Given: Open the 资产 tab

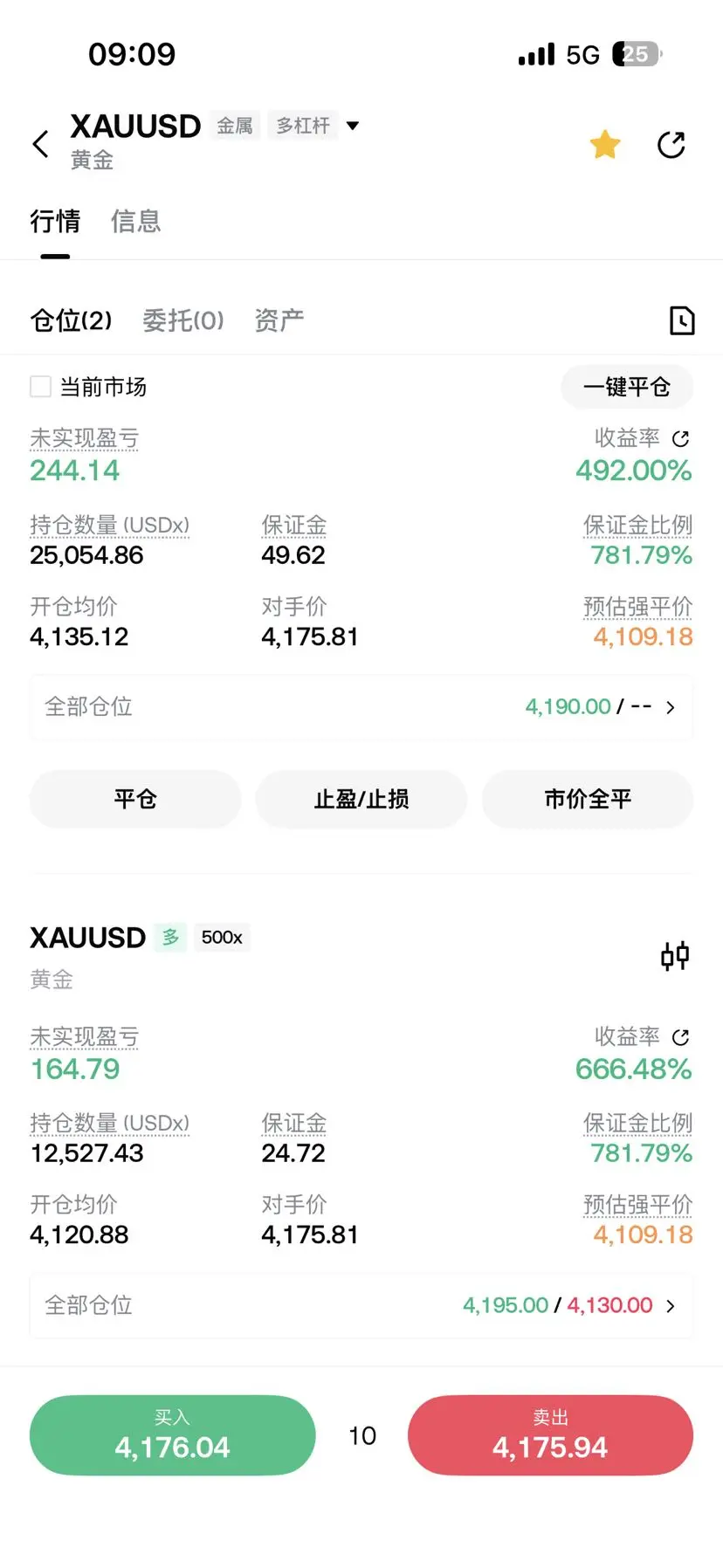Looking at the screenshot, I should (279, 320).
